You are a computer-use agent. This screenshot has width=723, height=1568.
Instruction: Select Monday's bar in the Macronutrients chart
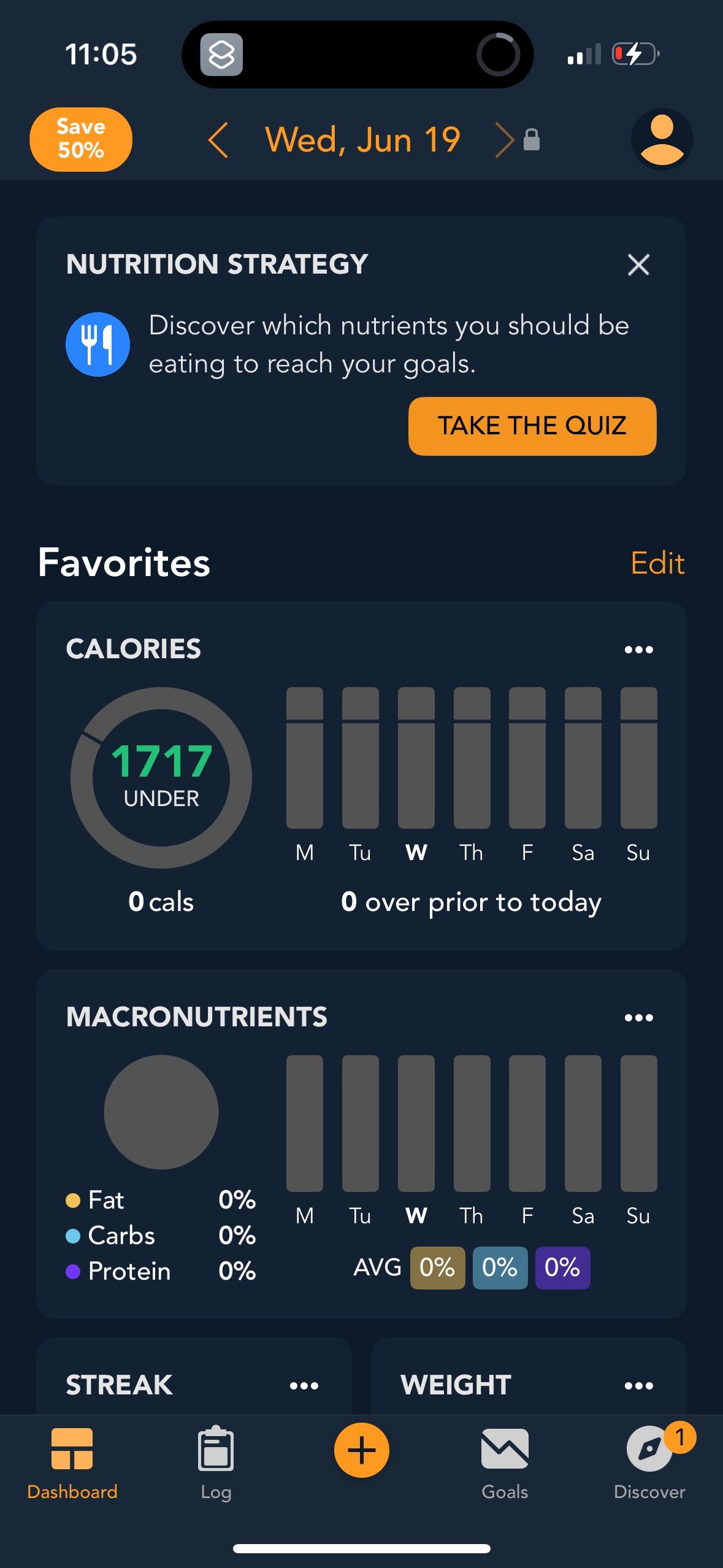pos(305,1123)
